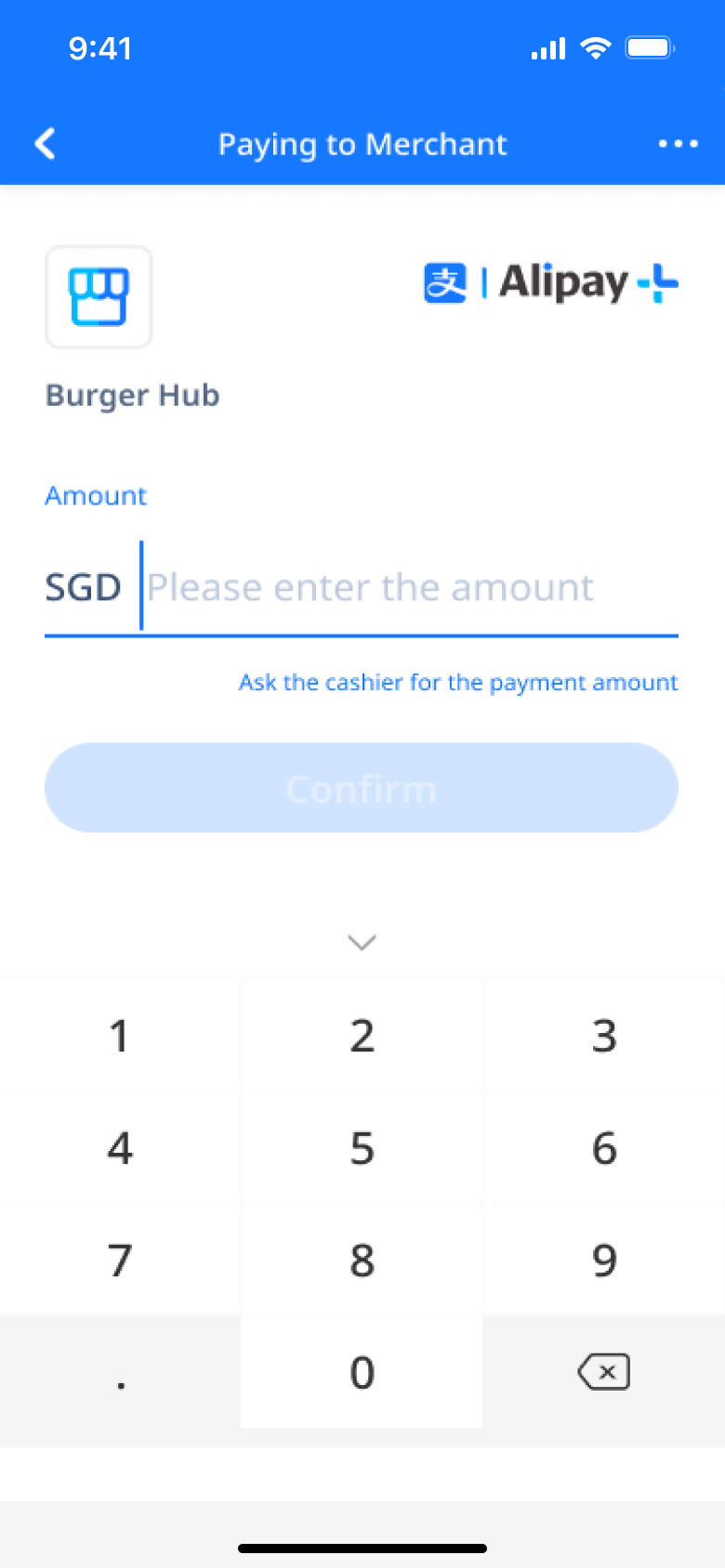Type 9 on the number pad
This screenshot has width=725, height=1568.
click(604, 1261)
